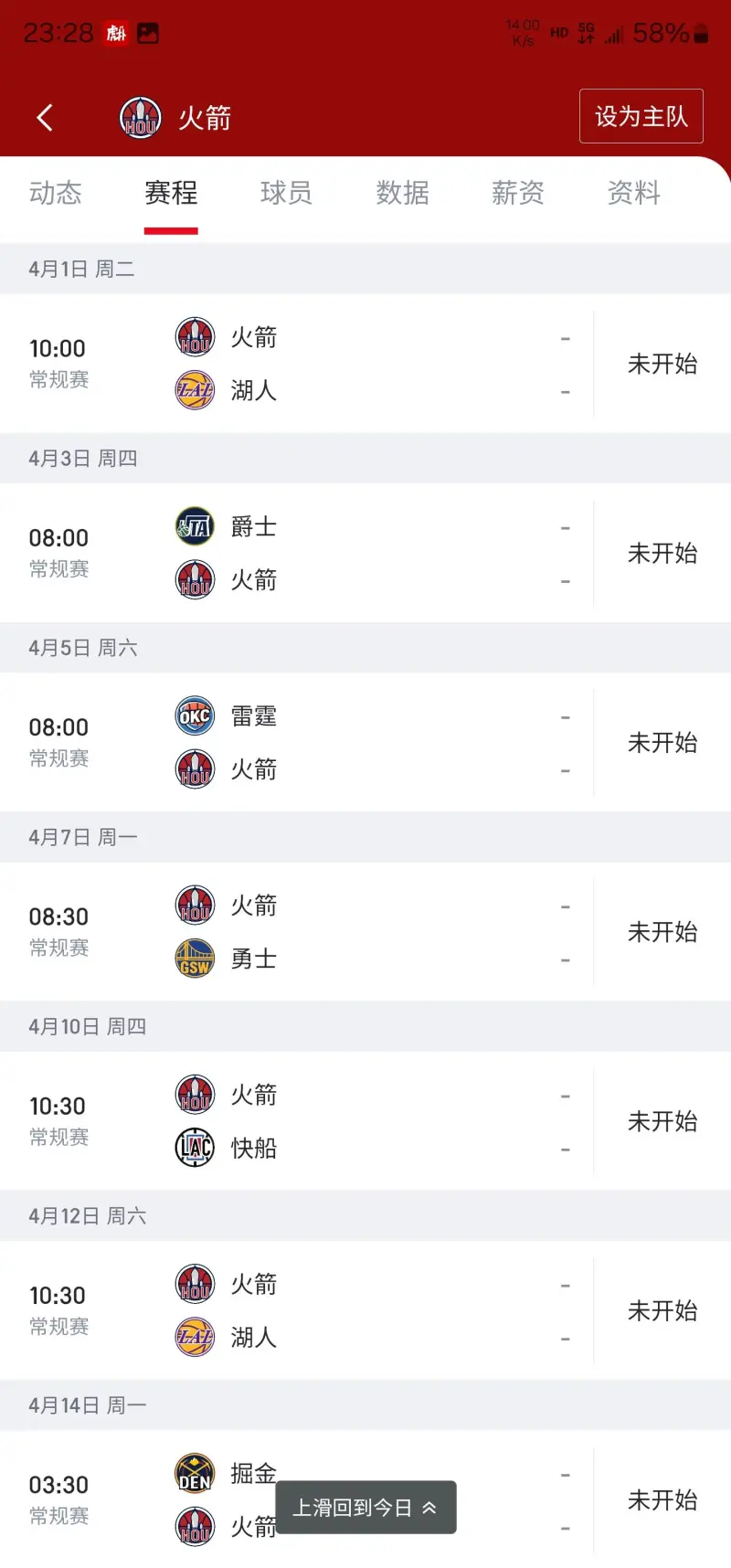This screenshot has width=731, height=1568.
Task: Go back using the top-left arrow
Action: pos(45,117)
